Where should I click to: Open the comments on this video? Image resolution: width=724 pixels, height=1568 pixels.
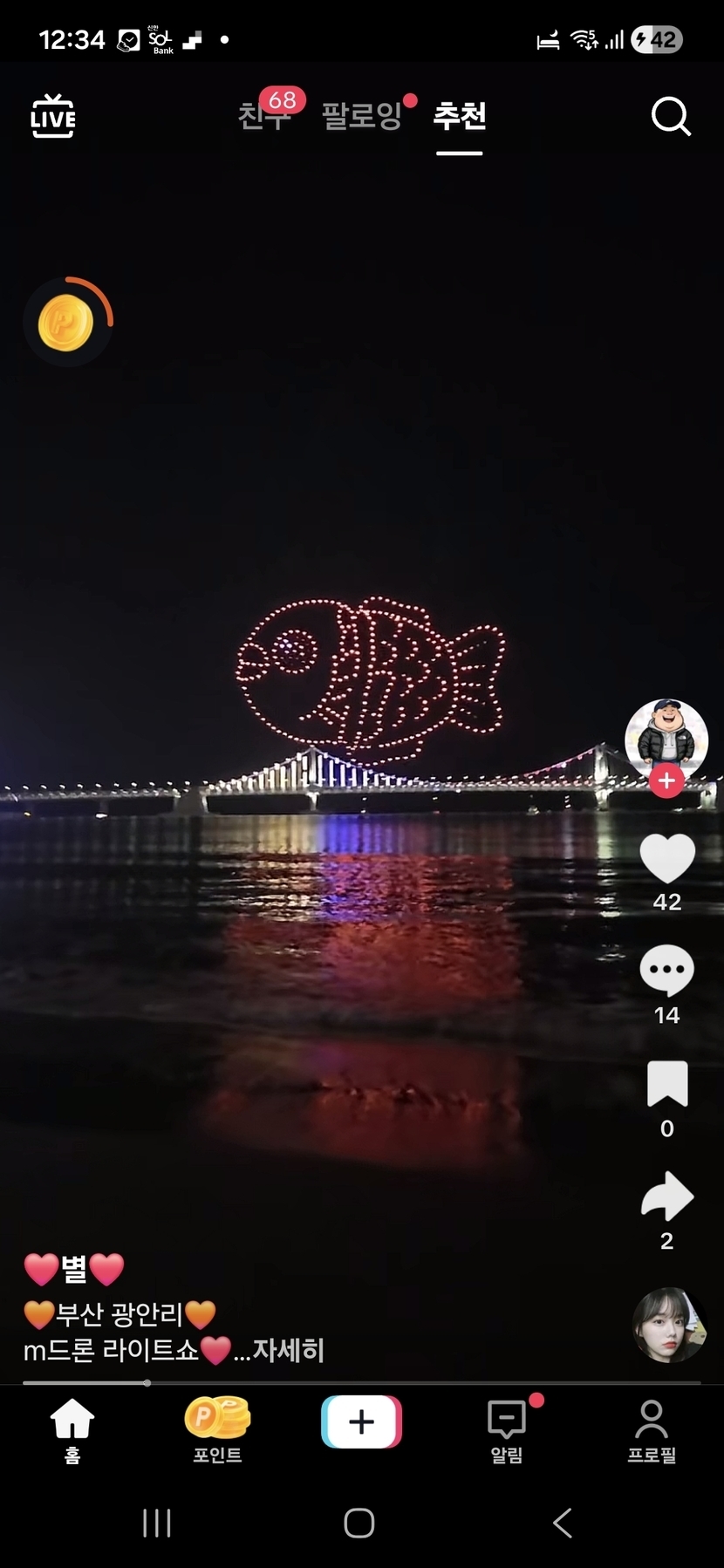point(667,971)
